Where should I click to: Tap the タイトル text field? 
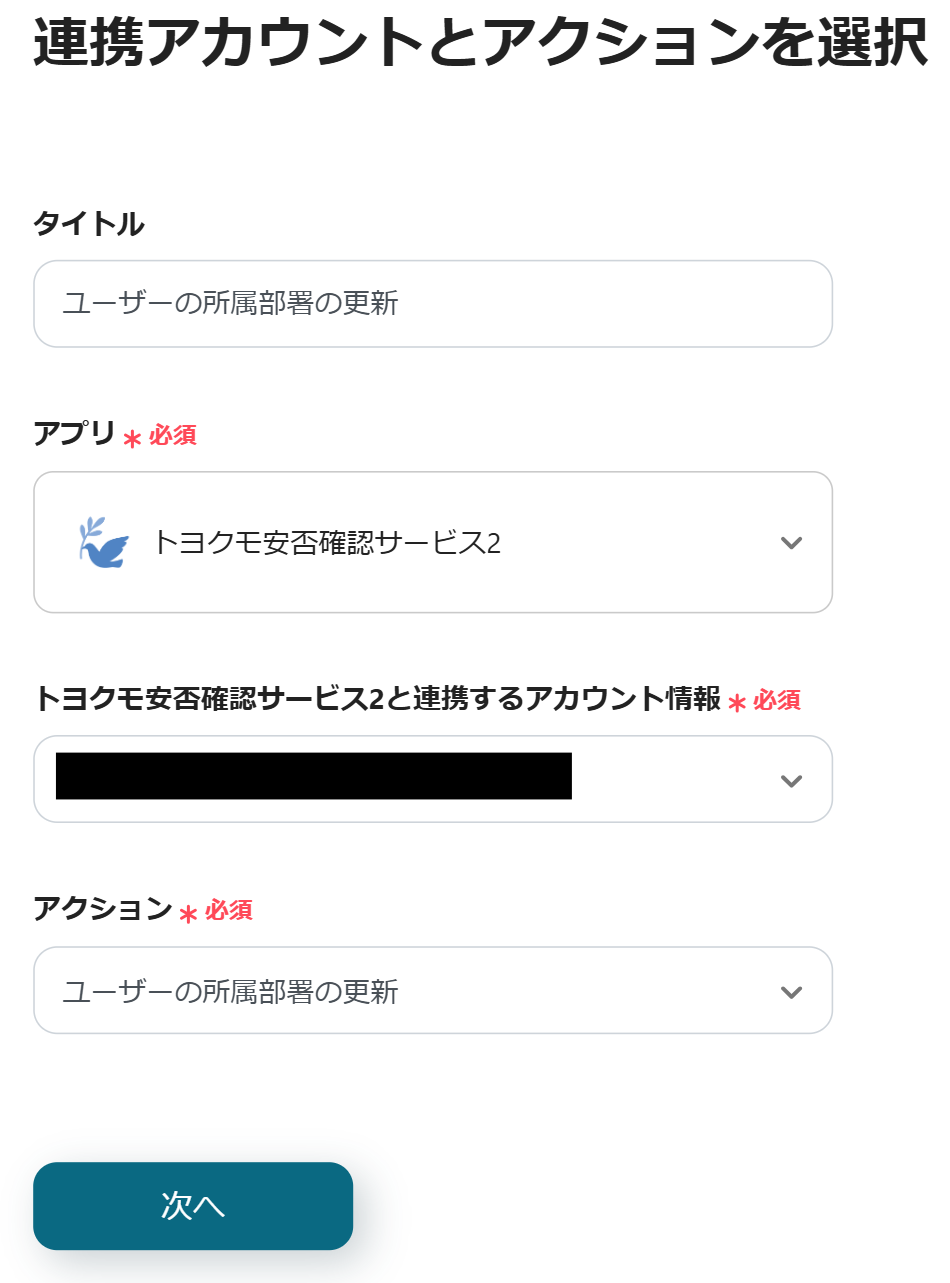tap(432, 304)
